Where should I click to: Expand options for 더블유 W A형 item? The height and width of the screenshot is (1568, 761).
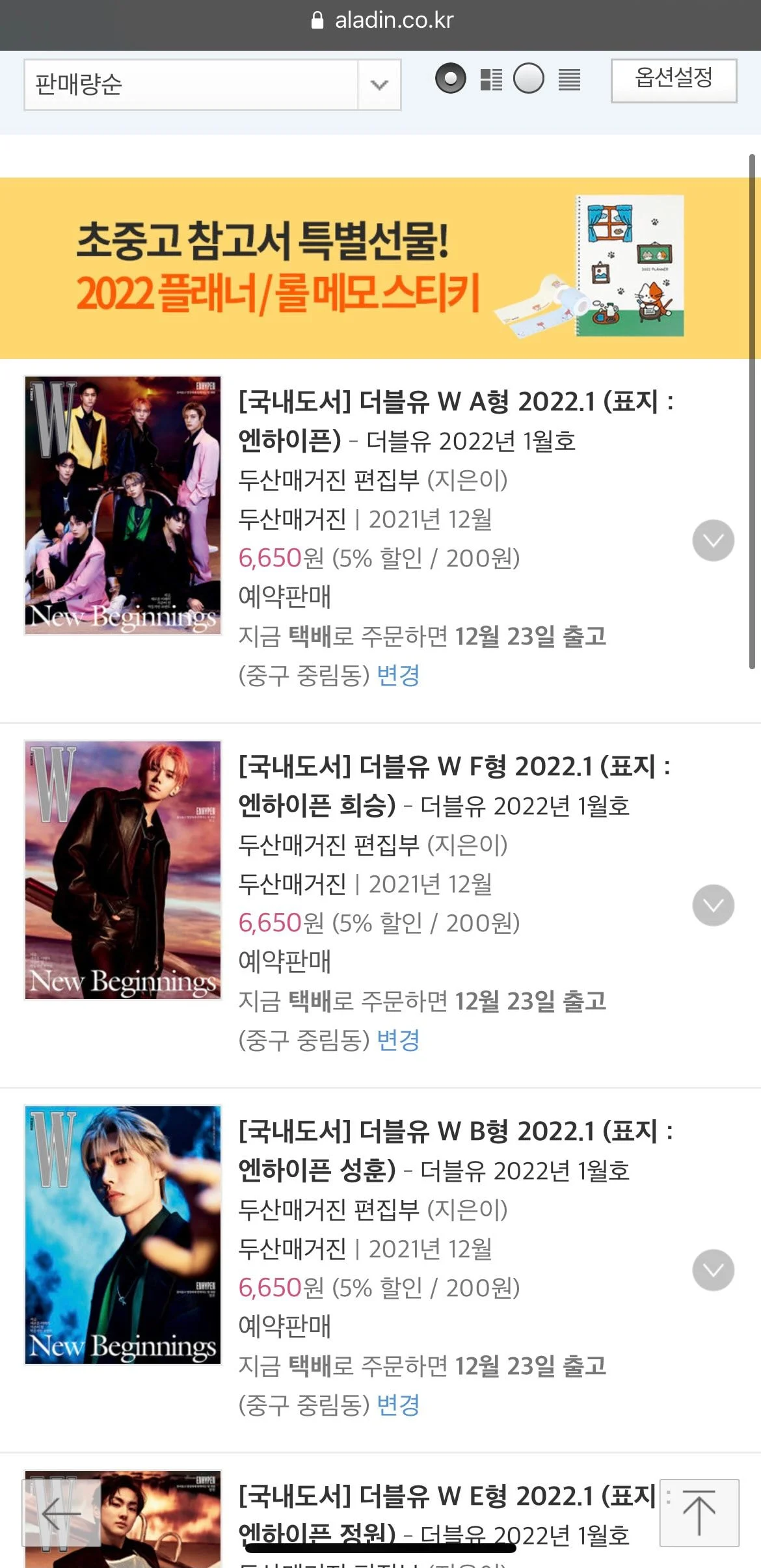713,540
